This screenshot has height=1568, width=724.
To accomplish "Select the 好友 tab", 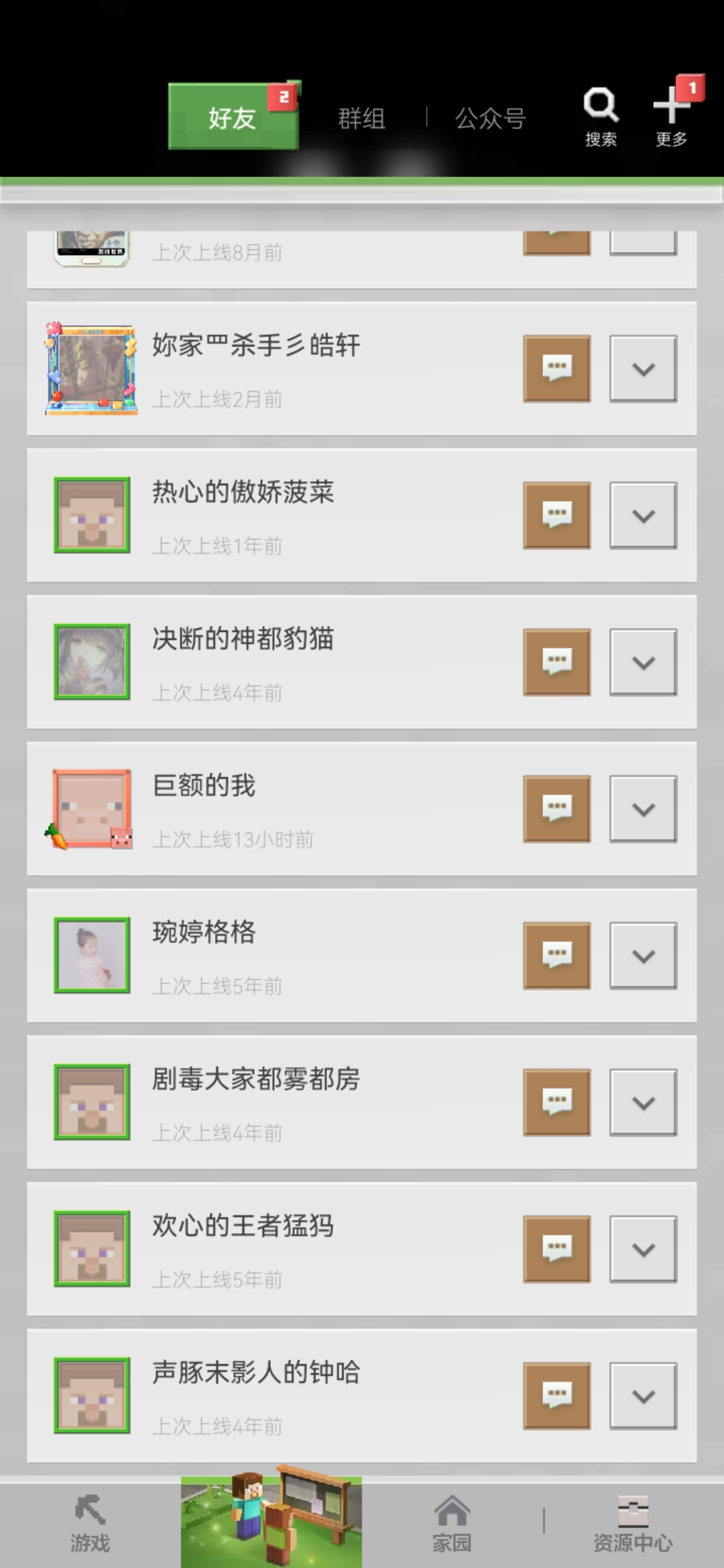I will 233,117.
